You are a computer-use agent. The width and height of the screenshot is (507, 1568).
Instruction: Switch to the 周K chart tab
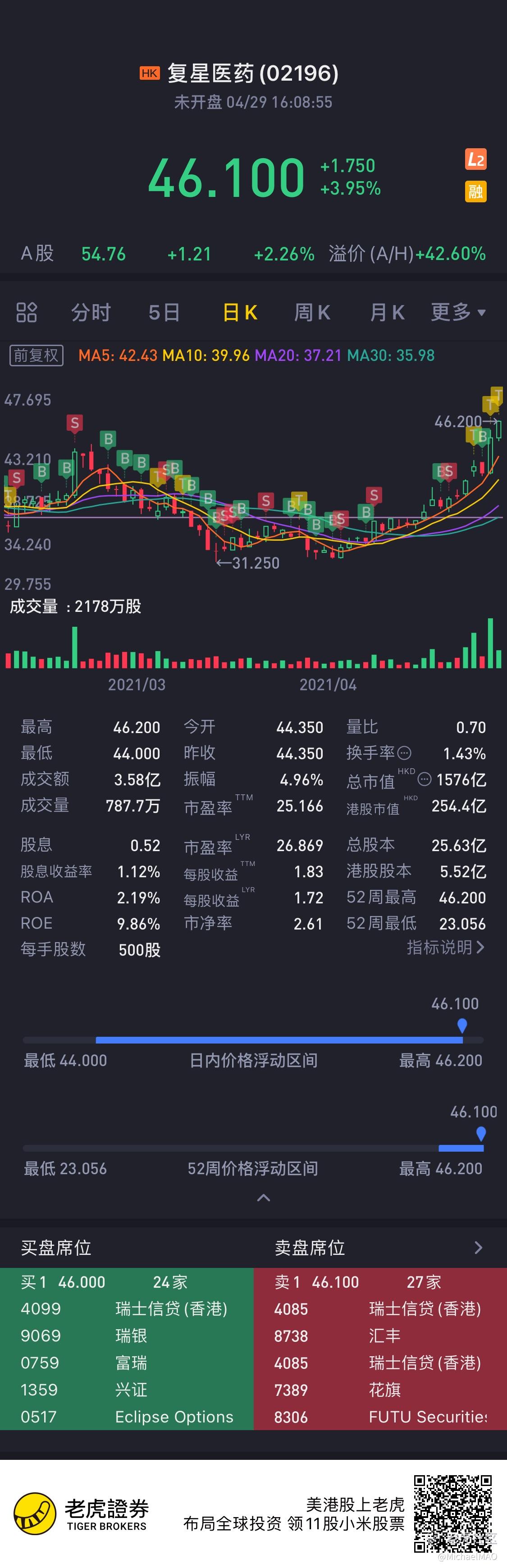click(311, 312)
